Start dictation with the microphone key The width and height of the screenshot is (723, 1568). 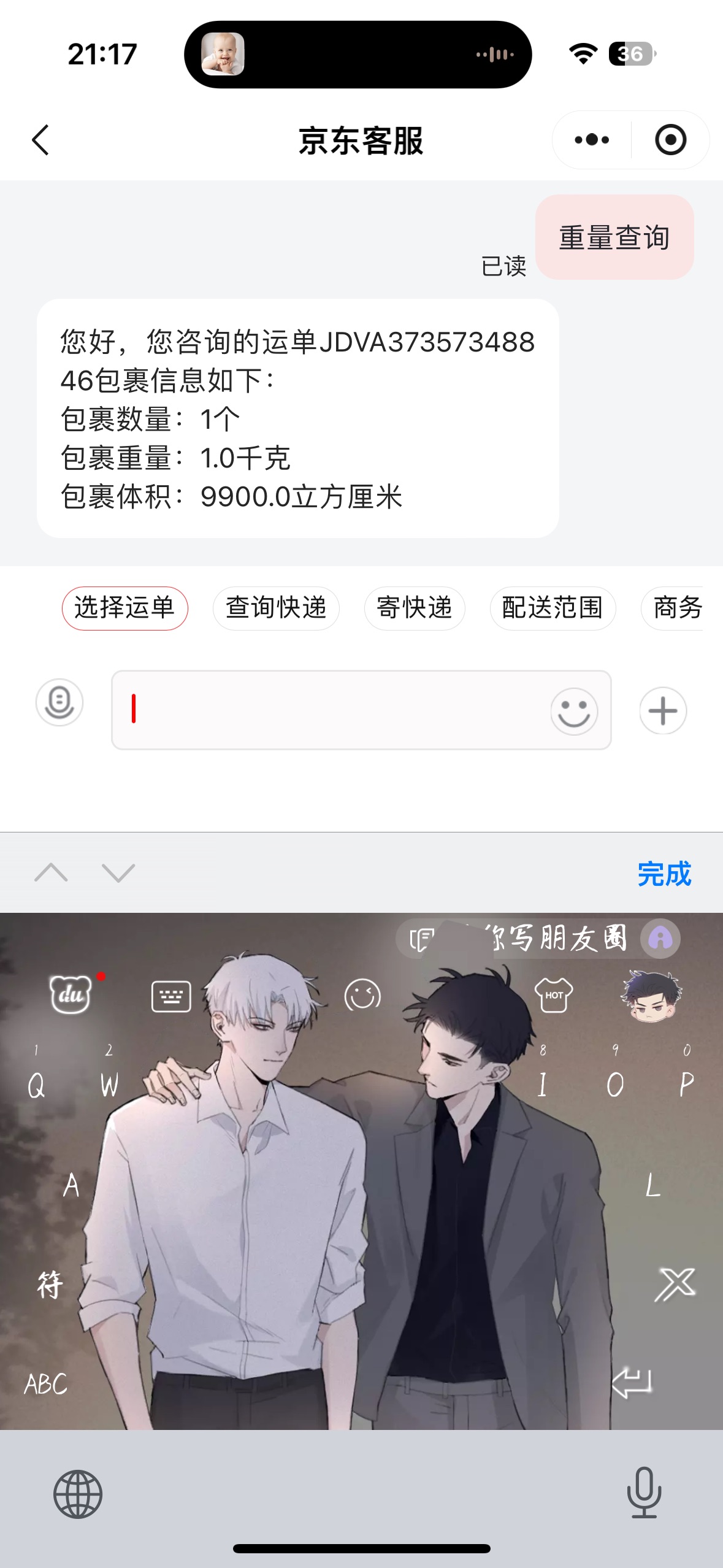(644, 1493)
